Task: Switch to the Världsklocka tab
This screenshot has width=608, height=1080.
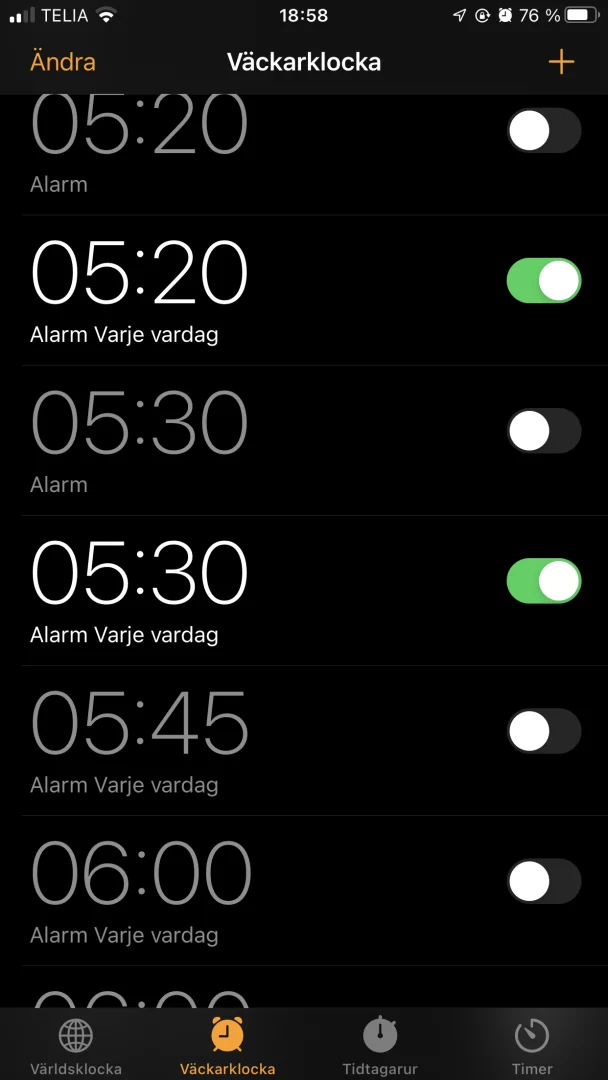Action: 76,1045
